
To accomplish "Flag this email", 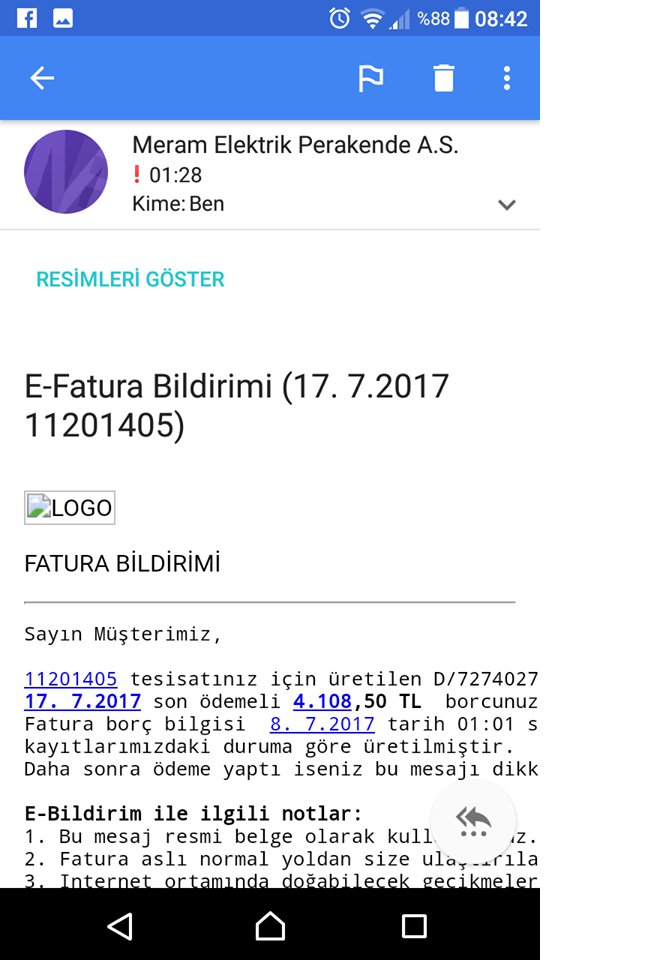I will (371, 78).
